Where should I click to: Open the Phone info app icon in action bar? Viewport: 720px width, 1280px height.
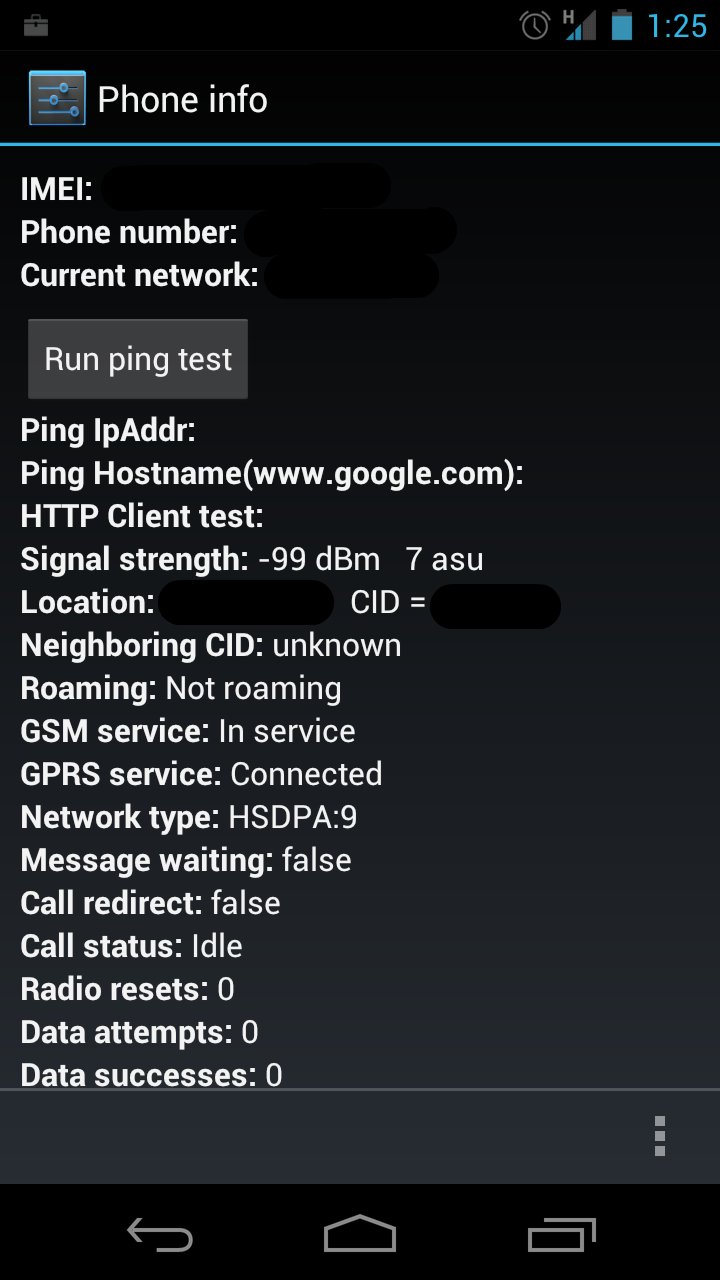pos(57,97)
